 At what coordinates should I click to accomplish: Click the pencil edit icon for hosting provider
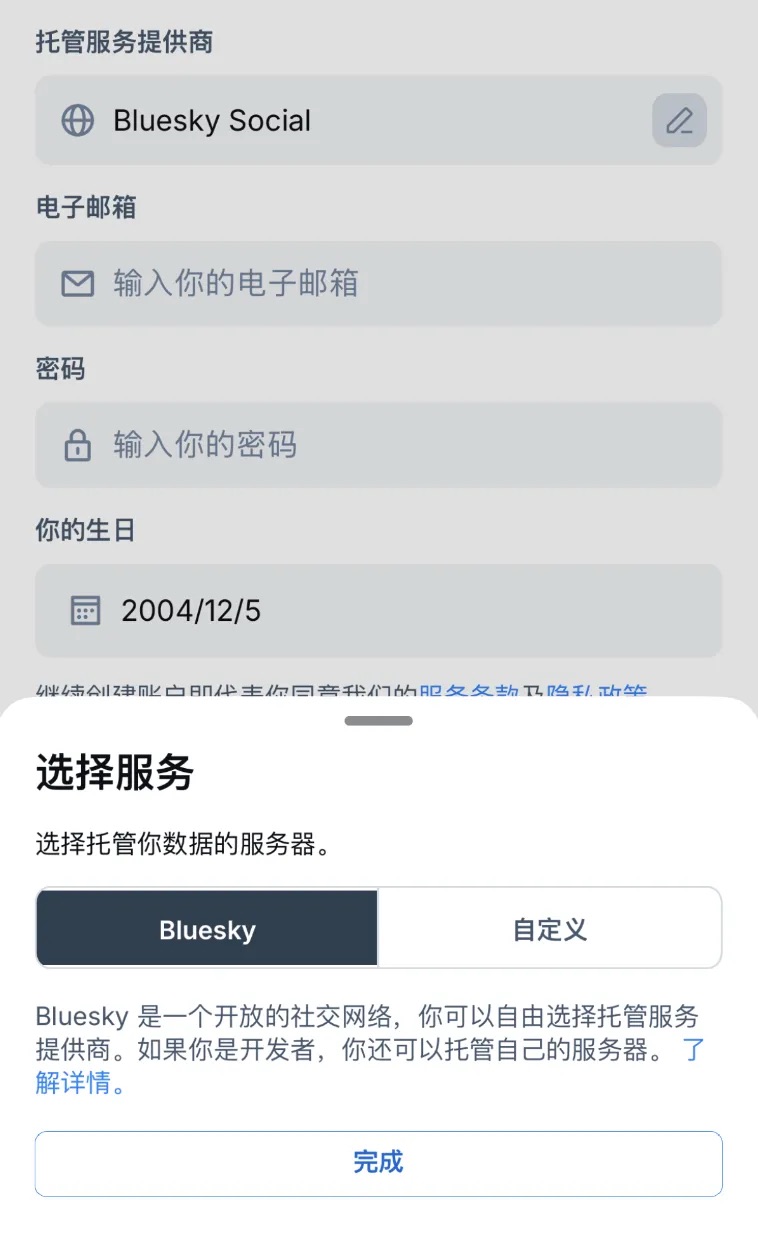pyautogui.click(x=679, y=120)
